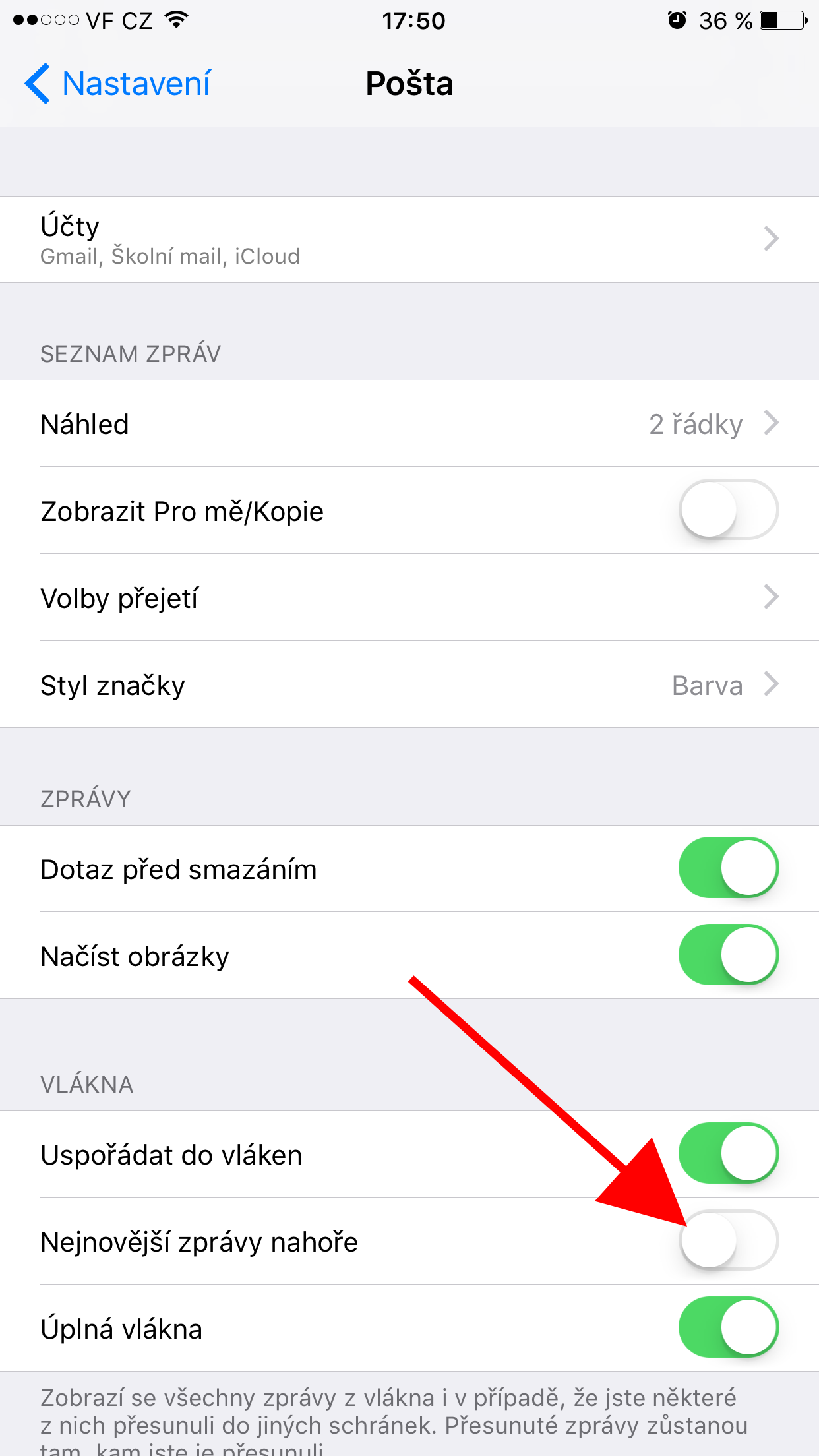
Task: Turn off Dotaz před smazáním
Action: coord(728,868)
